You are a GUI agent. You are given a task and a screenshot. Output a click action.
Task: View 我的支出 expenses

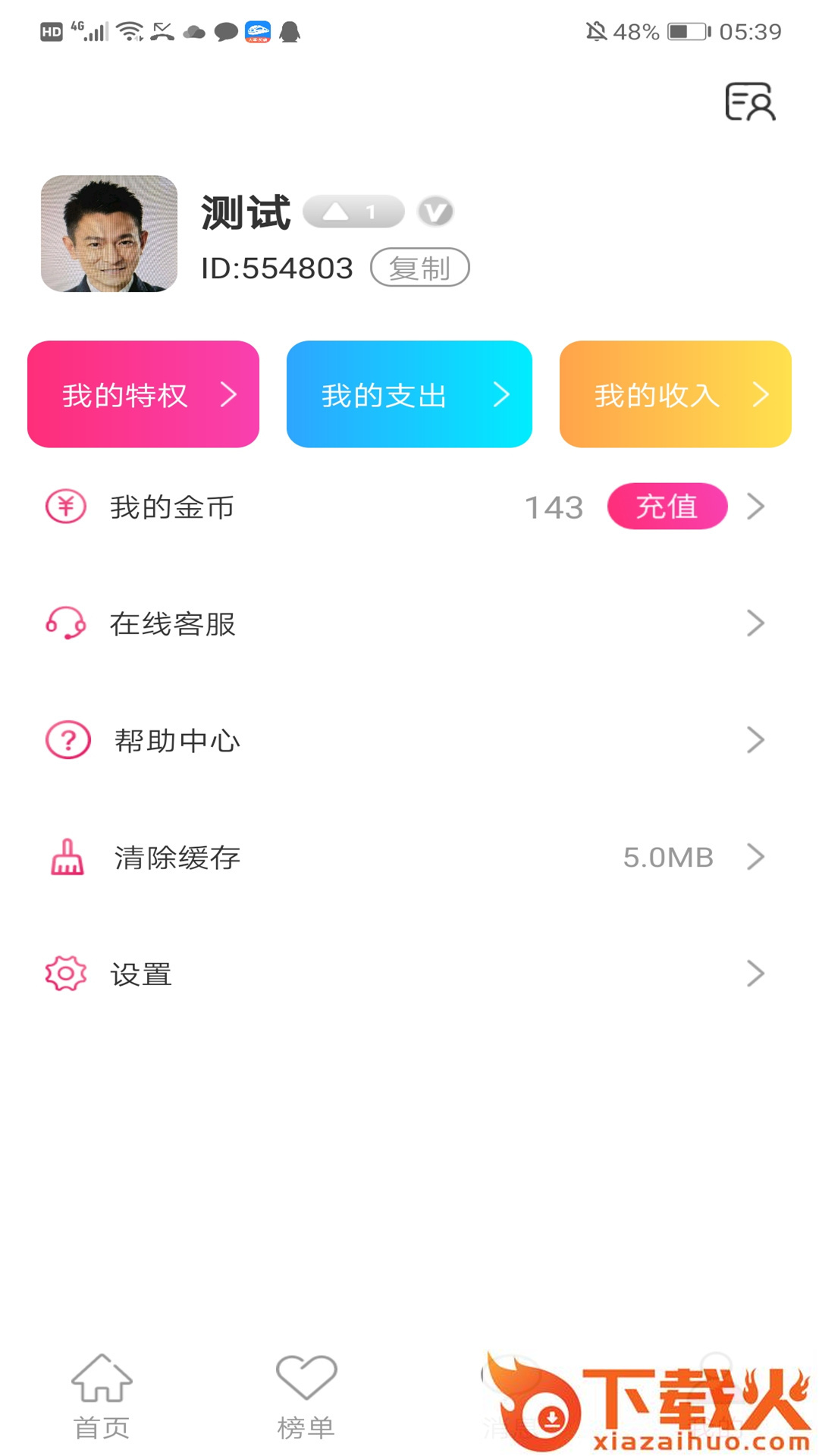click(409, 394)
